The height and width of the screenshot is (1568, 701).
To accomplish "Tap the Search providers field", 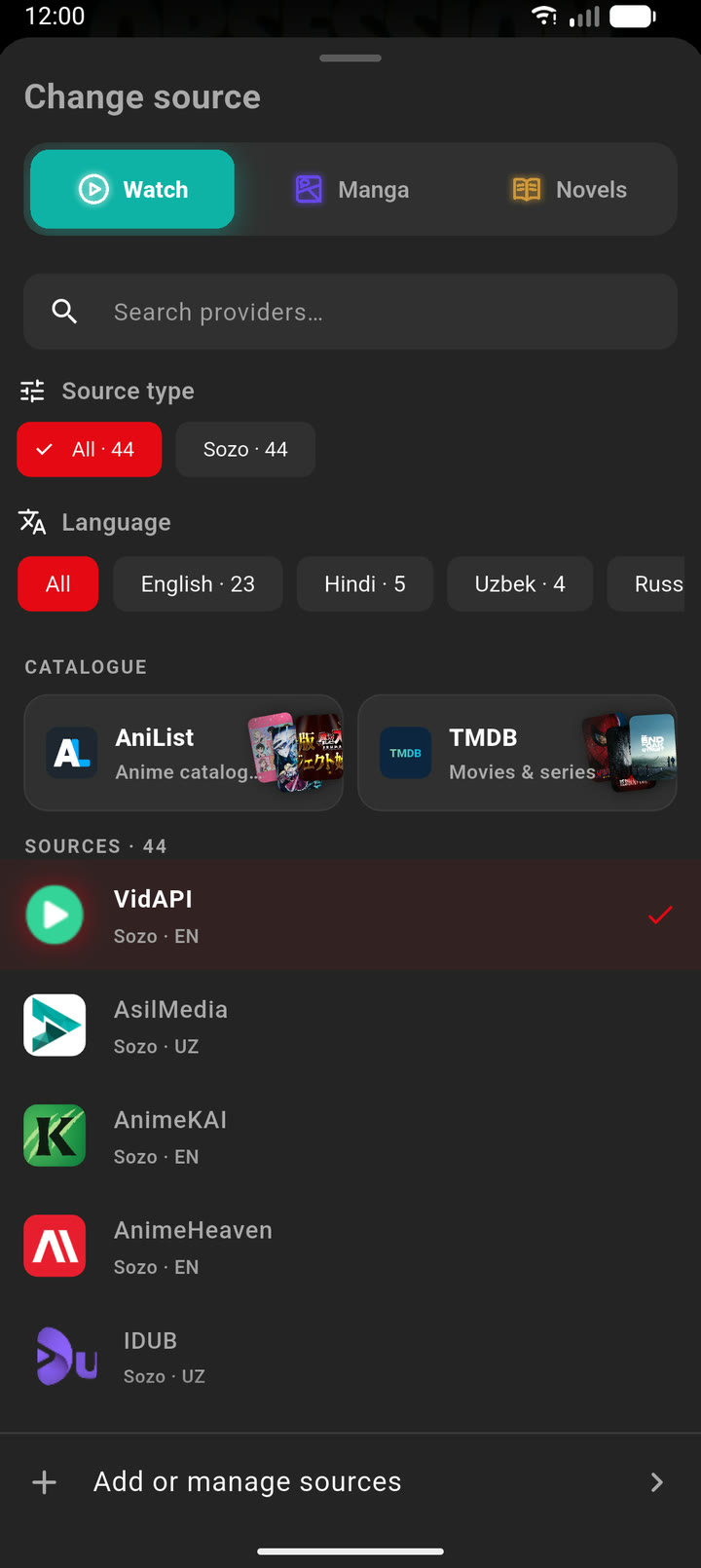I will point(350,312).
